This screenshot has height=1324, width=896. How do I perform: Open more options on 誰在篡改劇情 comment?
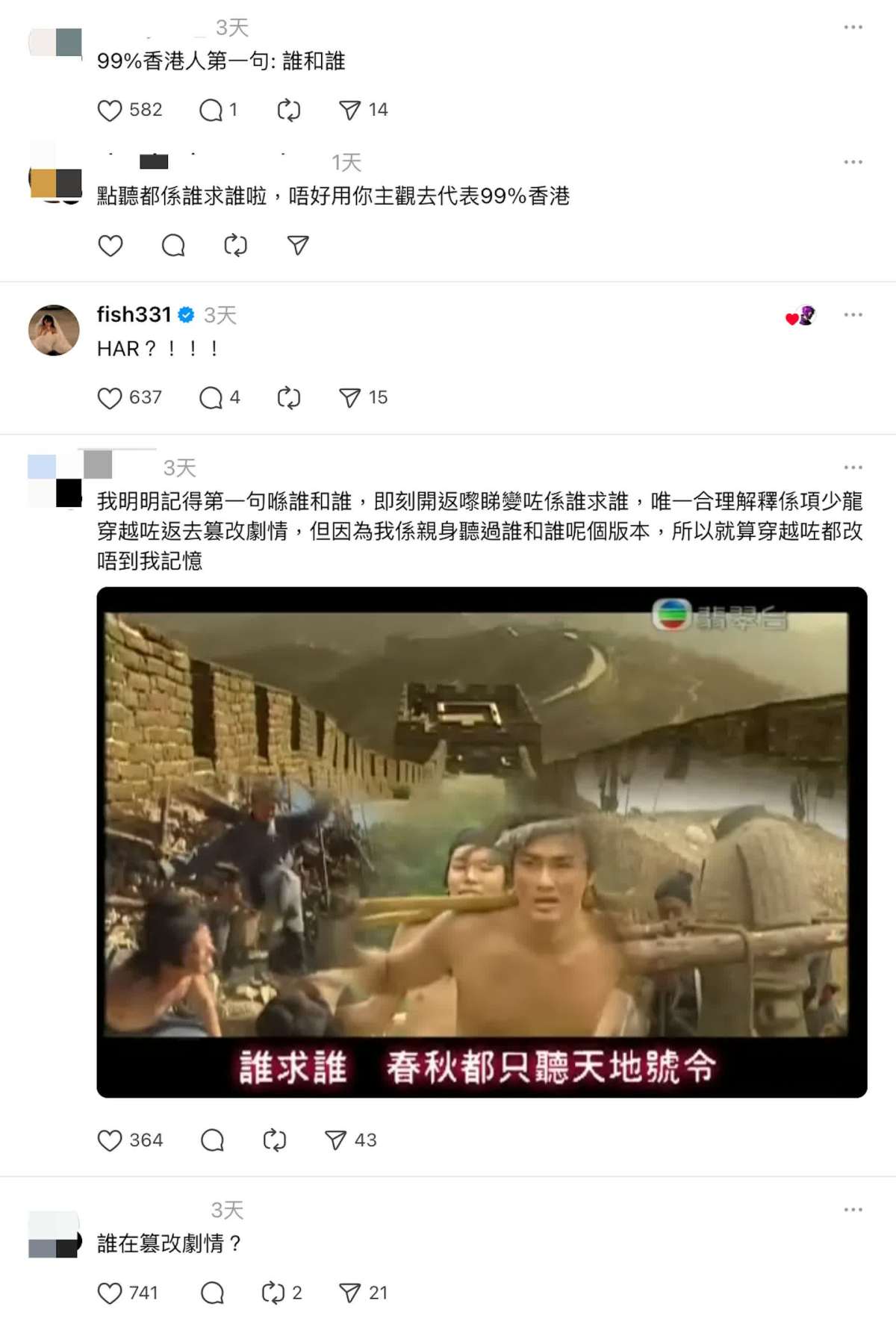pyautogui.click(x=853, y=1209)
